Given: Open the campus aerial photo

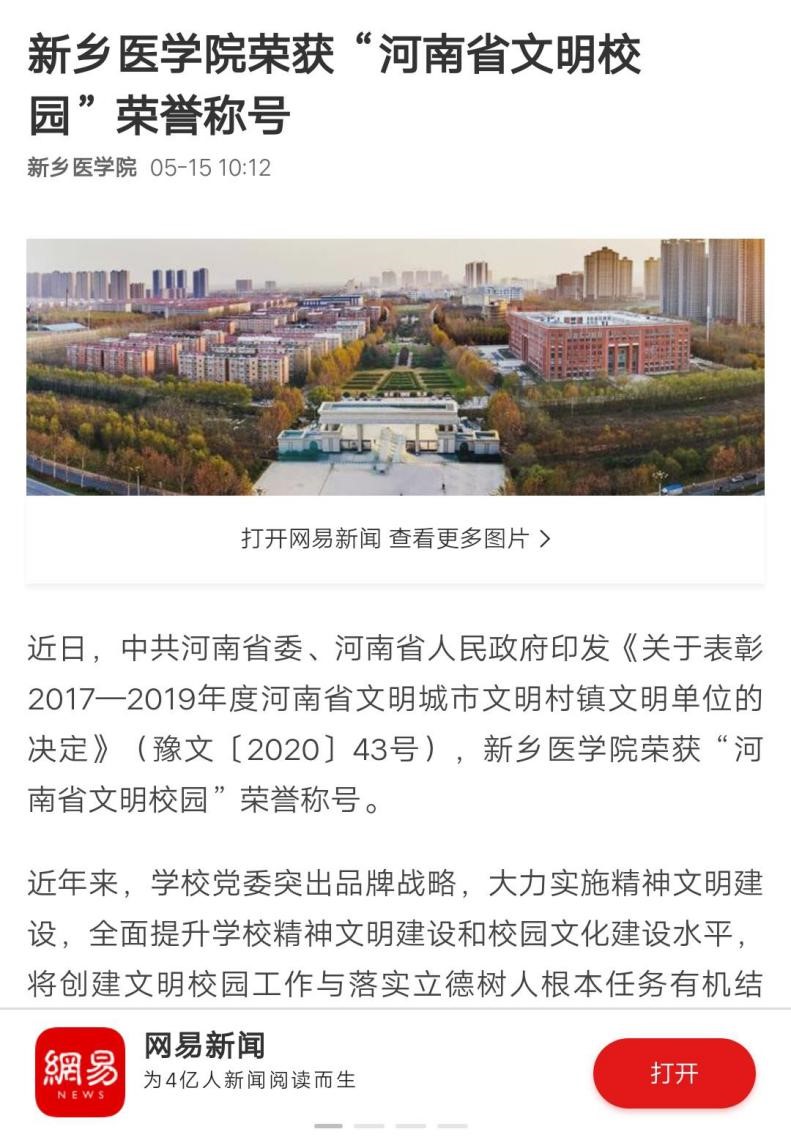Looking at the screenshot, I should coord(395,366).
